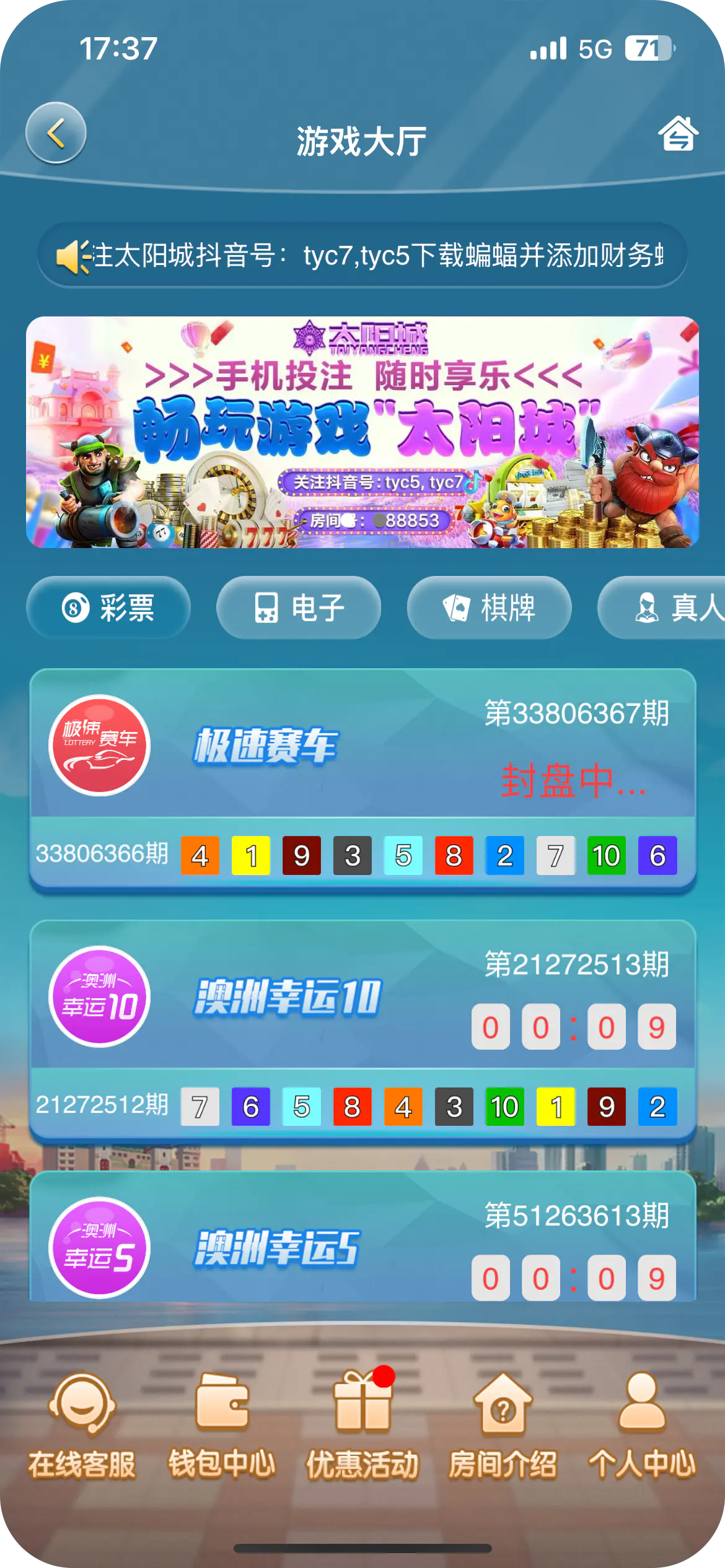Switch to the 电子 category tab
725x1568 pixels.
coord(299,608)
